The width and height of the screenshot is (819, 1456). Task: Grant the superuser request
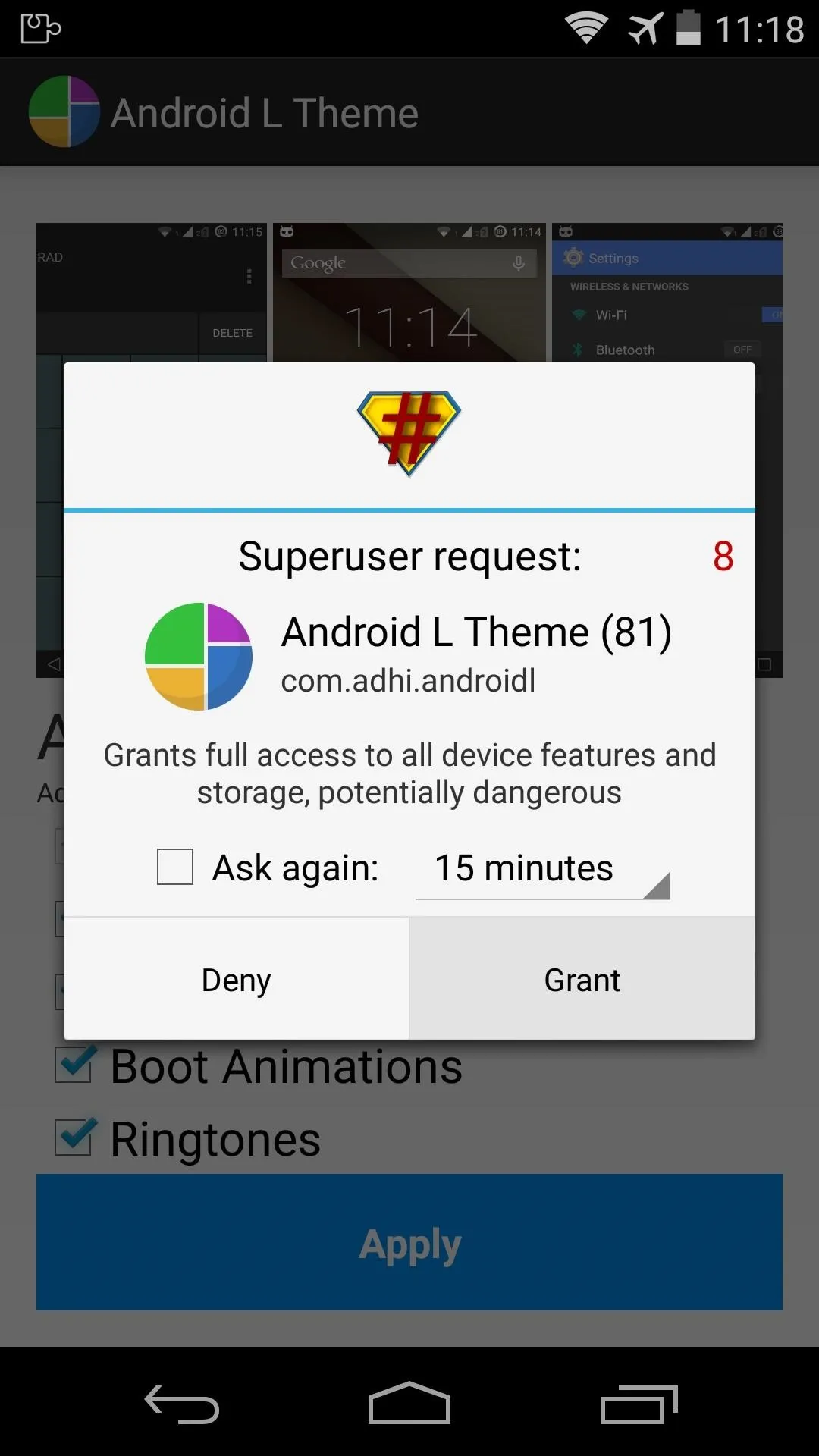(x=582, y=979)
